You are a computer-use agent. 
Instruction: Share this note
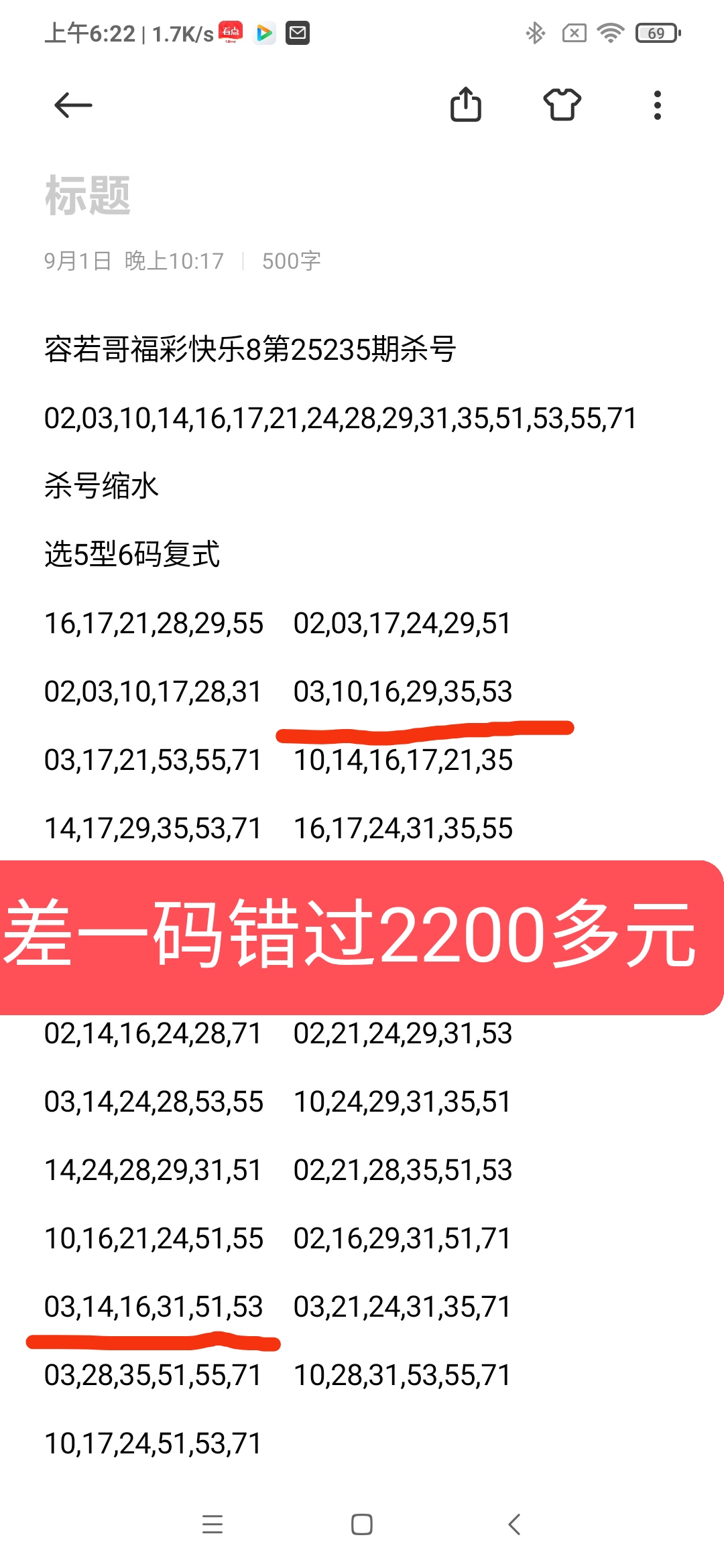[x=466, y=105]
